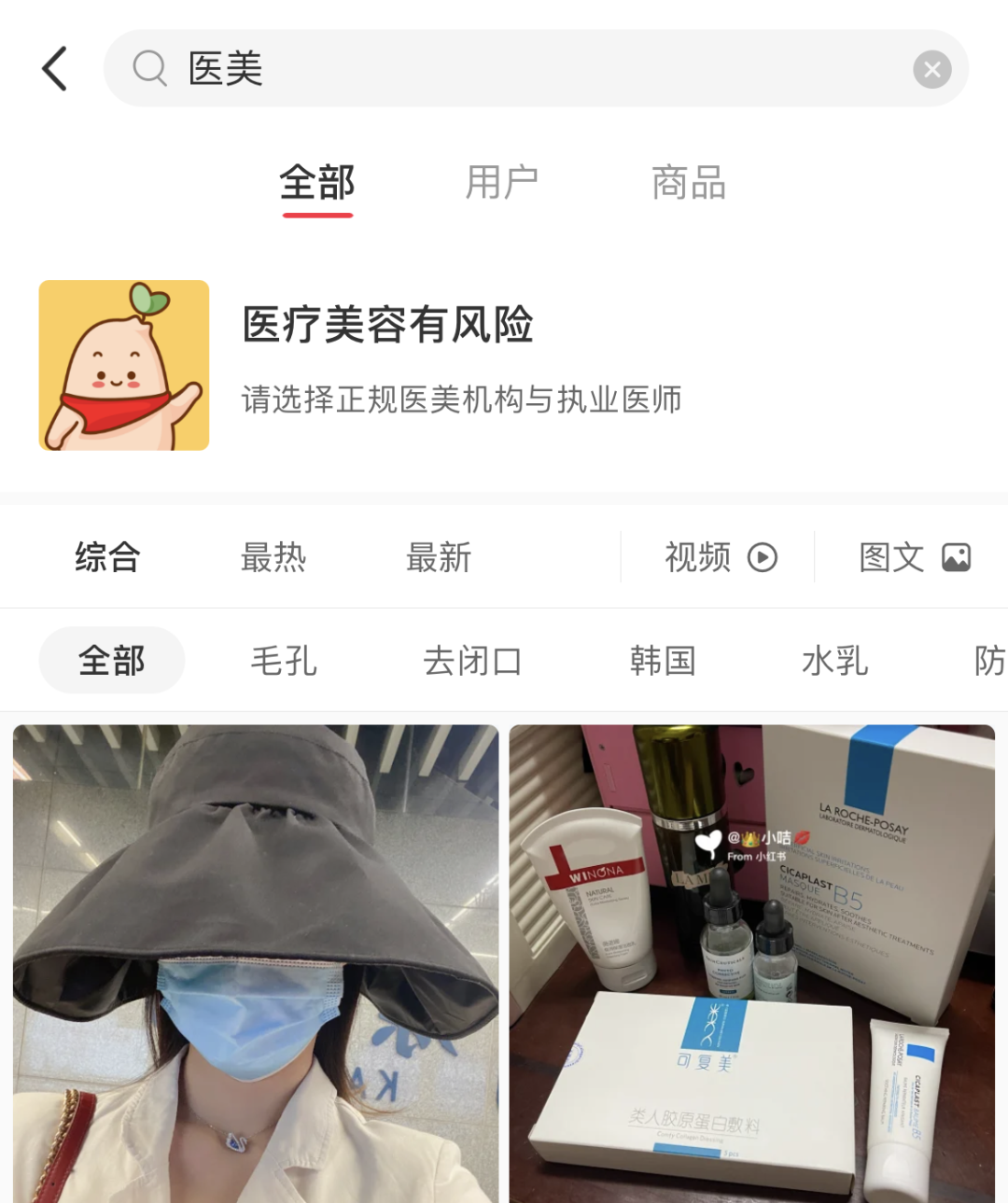Switch to the 商品 tab
The height and width of the screenshot is (1203, 1008).
[689, 183]
